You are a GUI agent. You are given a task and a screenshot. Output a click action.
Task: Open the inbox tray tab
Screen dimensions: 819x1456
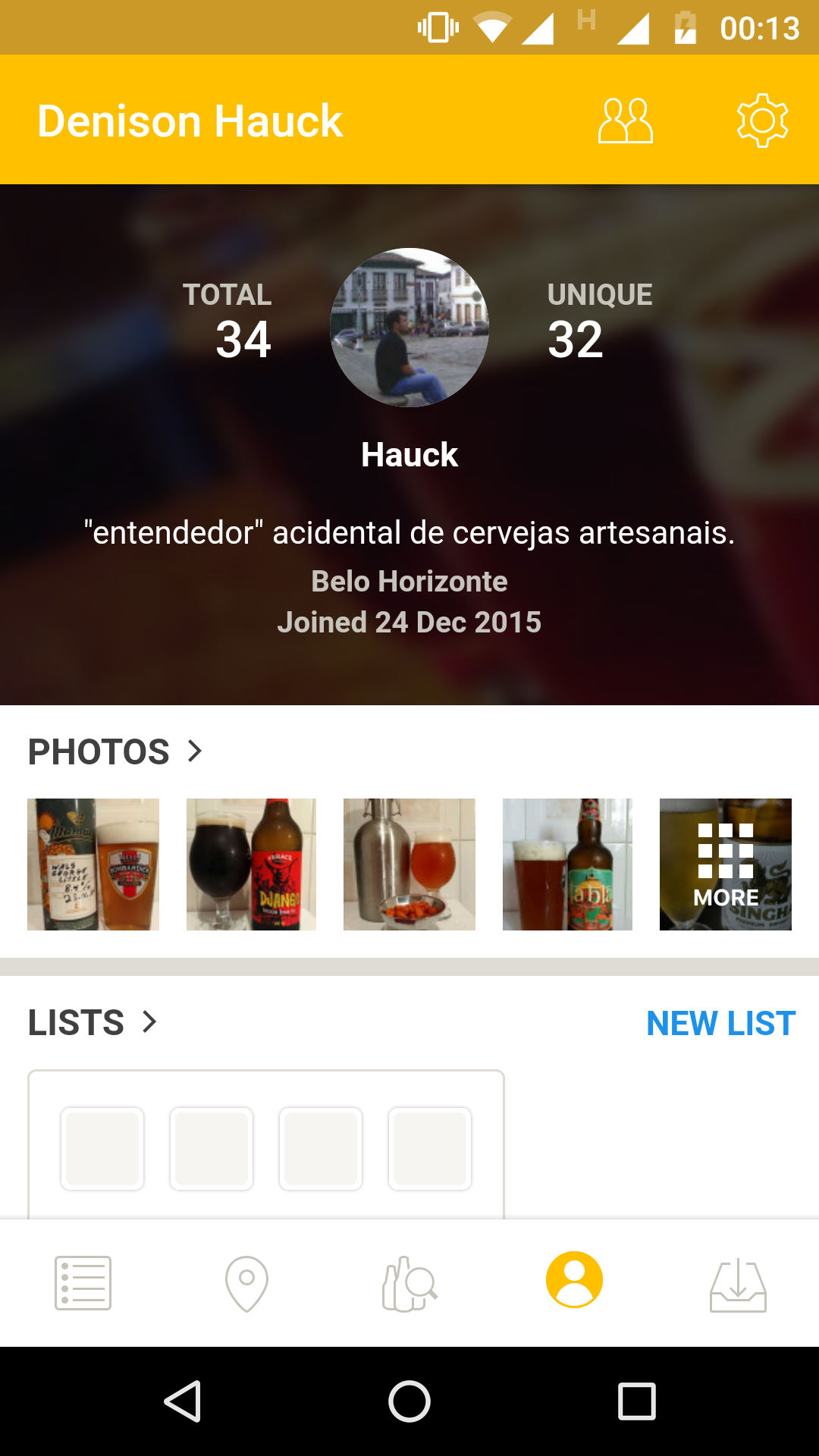point(738,1285)
